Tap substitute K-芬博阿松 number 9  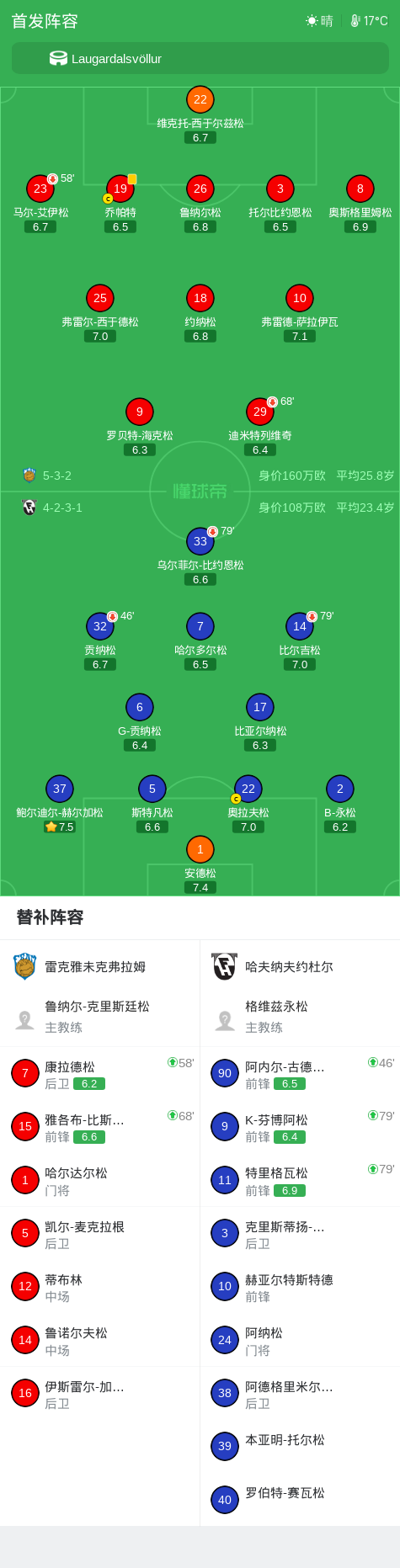pyautogui.click(x=300, y=1127)
